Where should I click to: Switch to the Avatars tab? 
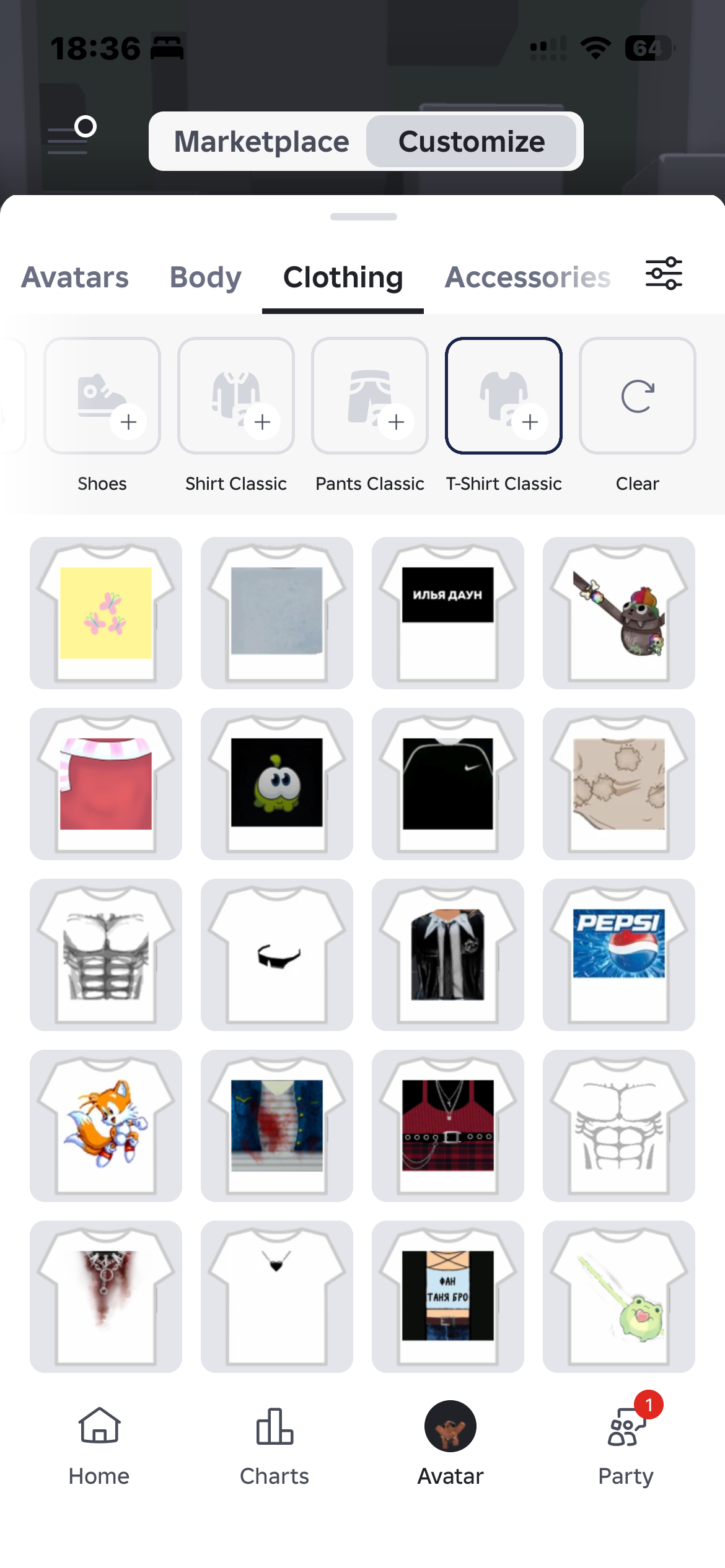75,277
